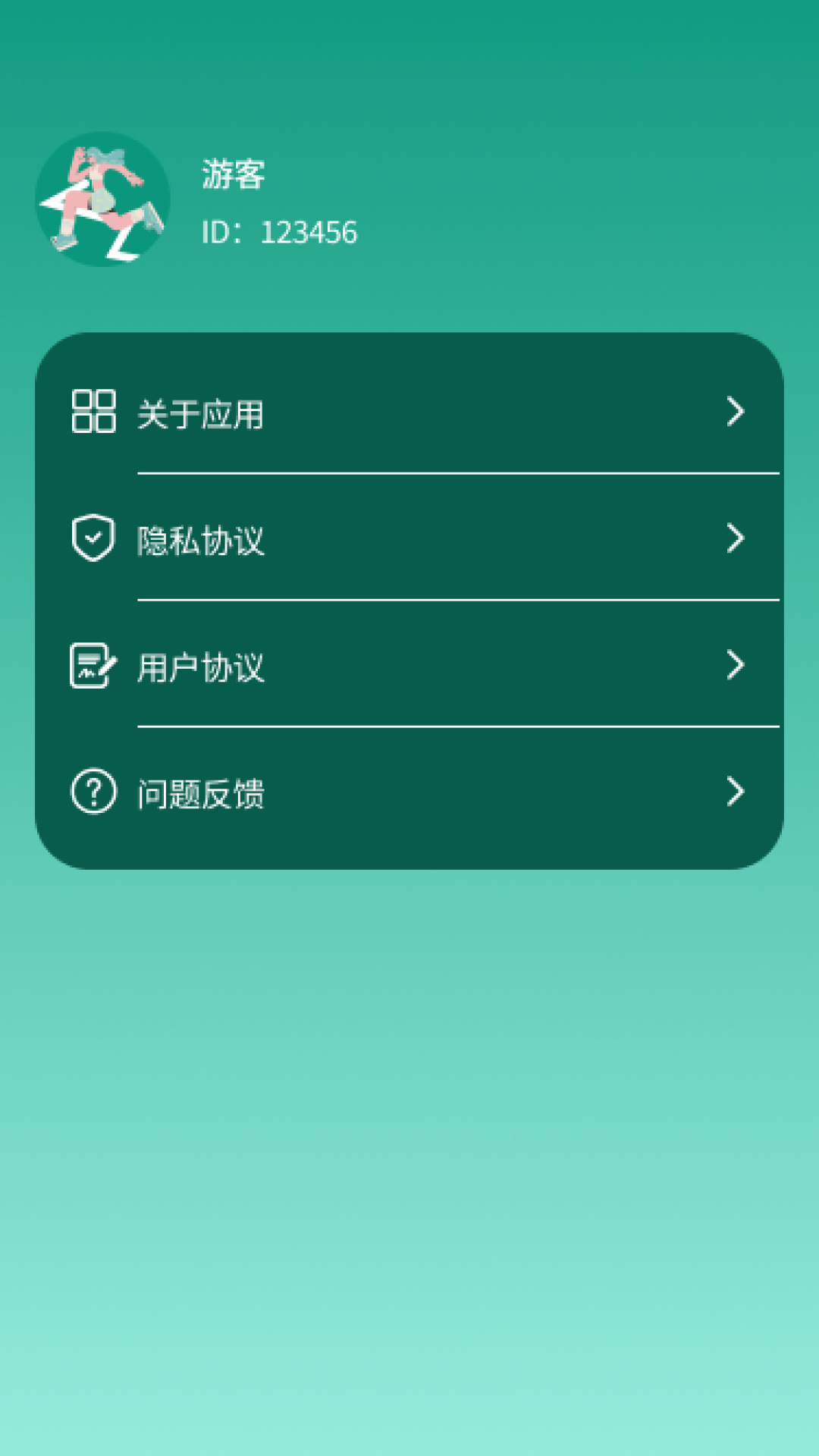This screenshot has height=1456, width=819.
Task: Open 问题反馈 via the trailing chevron
Action: [734, 792]
